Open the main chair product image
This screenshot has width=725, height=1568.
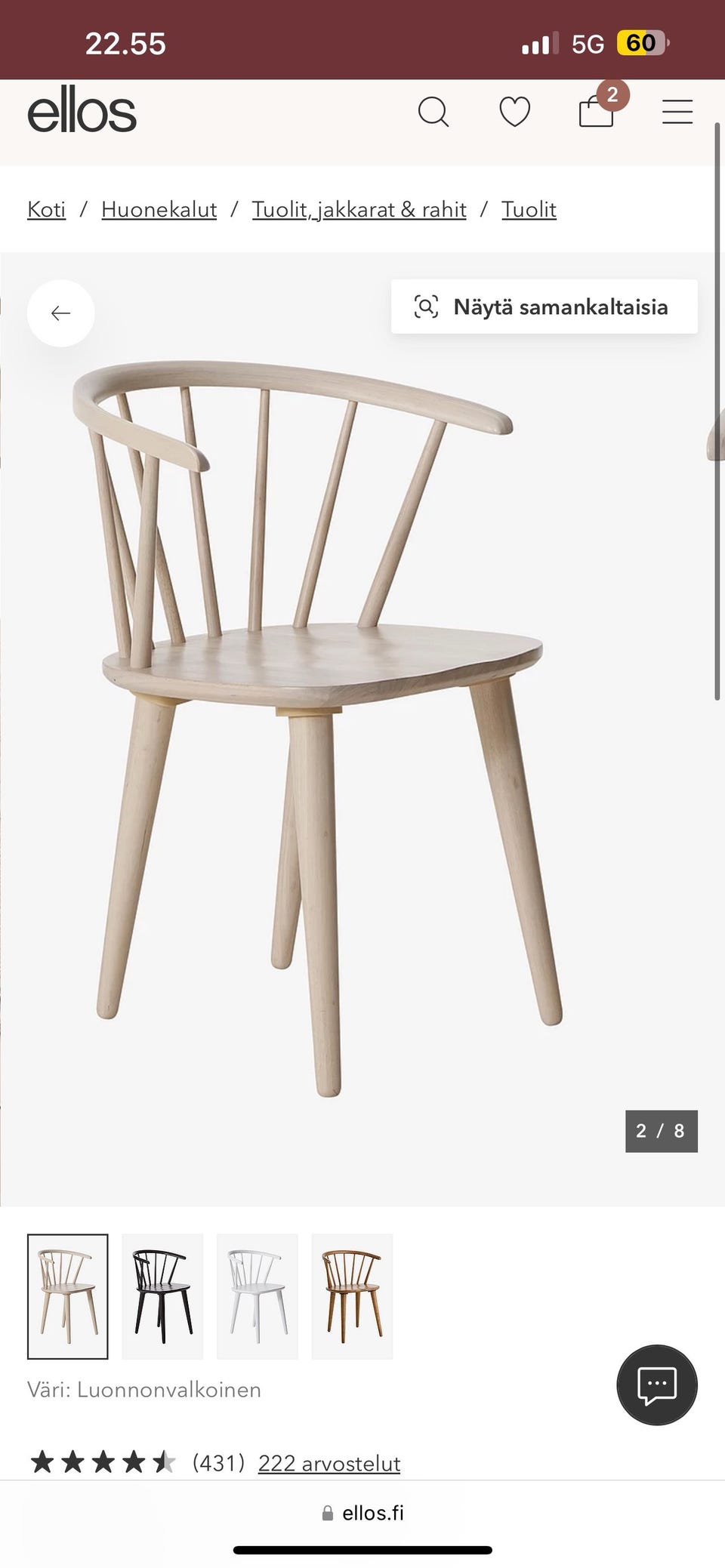click(332, 725)
